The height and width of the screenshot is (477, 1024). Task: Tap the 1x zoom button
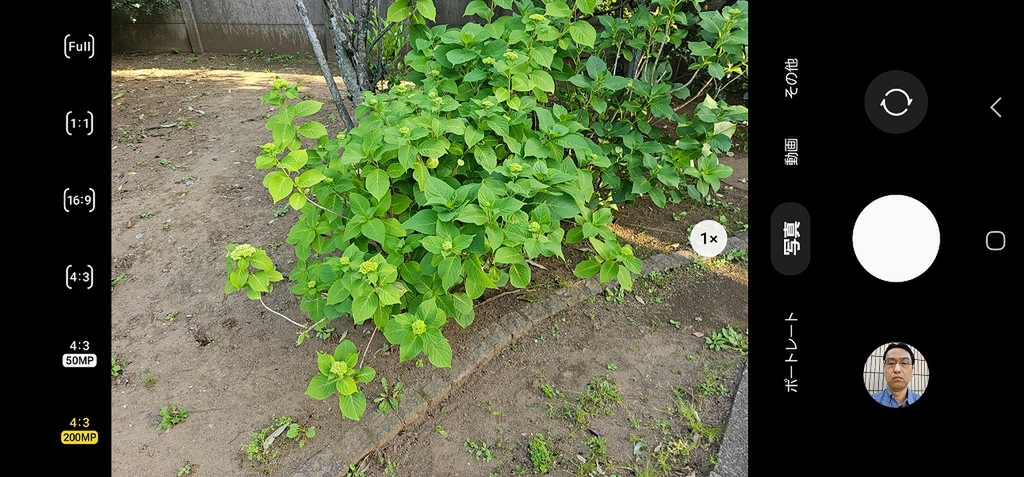(x=708, y=239)
